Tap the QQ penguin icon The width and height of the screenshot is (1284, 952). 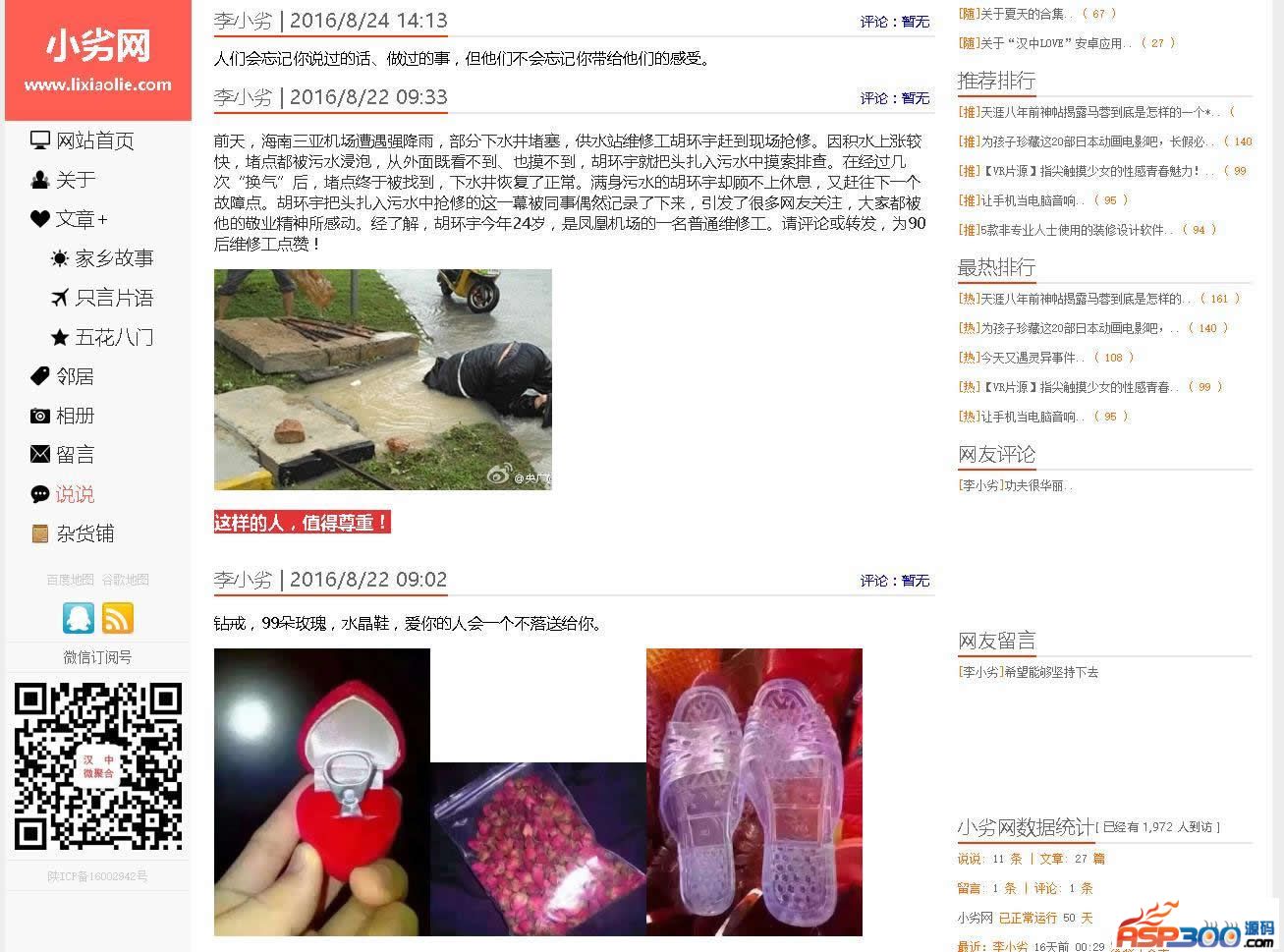[x=79, y=618]
